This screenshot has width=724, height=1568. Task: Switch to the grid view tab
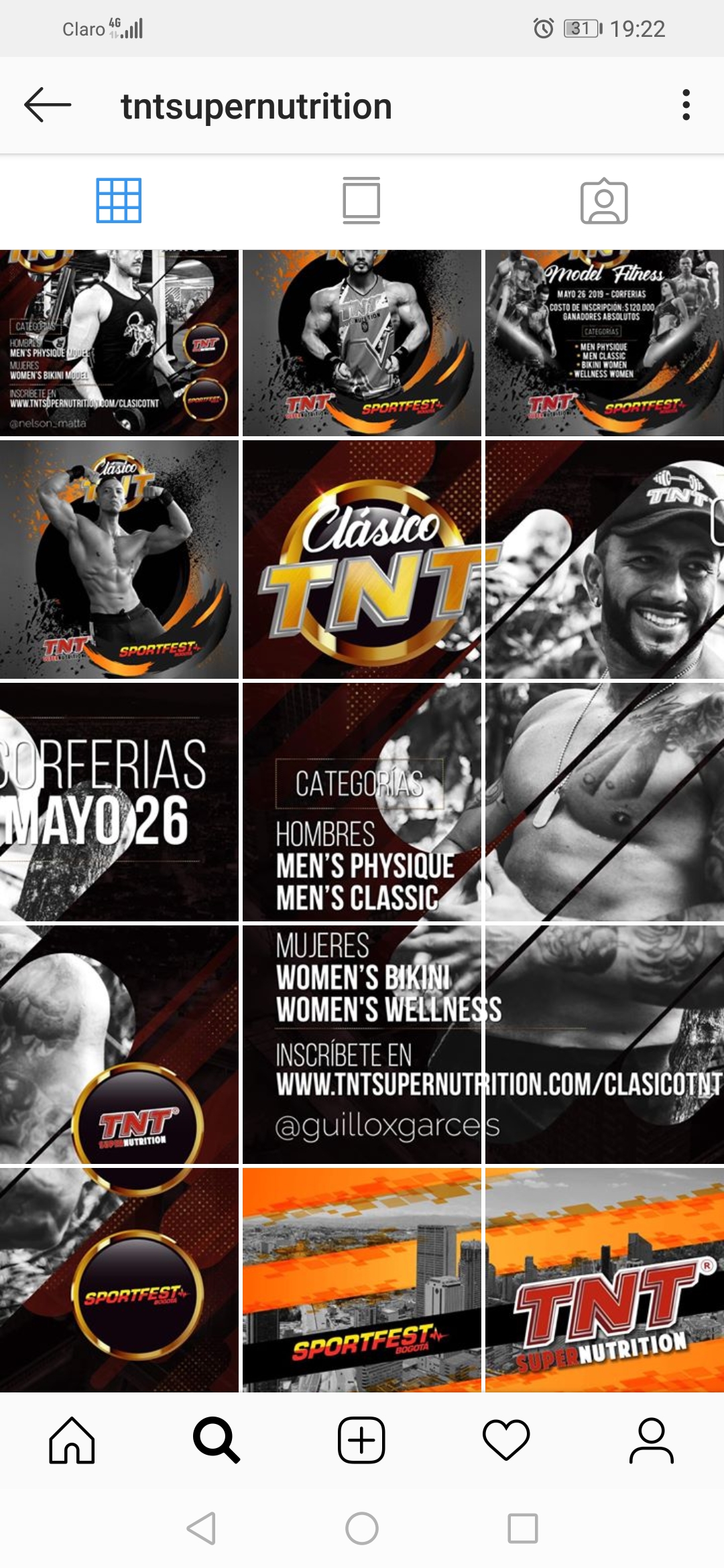click(x=119, y=200)
